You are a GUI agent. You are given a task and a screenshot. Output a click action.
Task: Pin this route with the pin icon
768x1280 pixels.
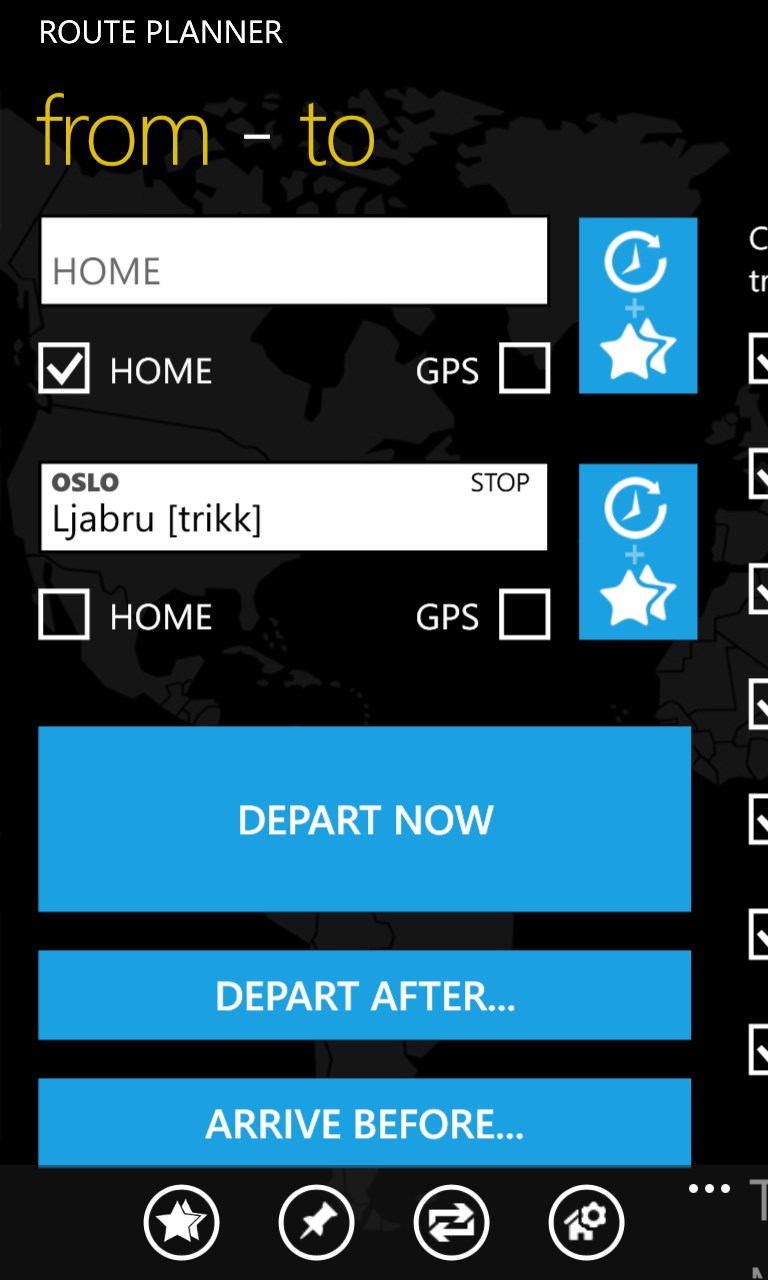(x=316, y=1222)
